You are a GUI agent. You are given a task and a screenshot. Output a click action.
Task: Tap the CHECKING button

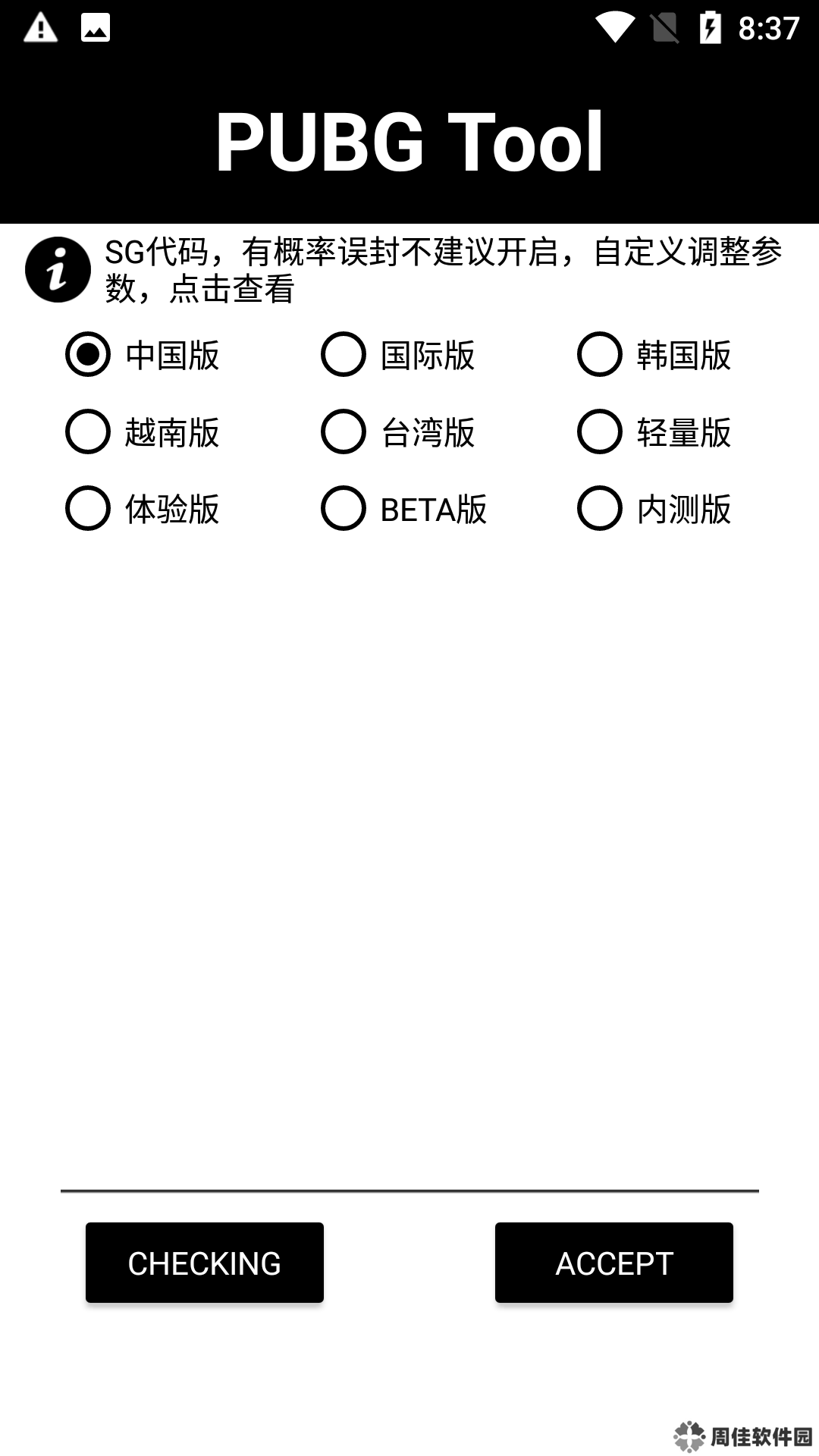tap(205, 1263)
